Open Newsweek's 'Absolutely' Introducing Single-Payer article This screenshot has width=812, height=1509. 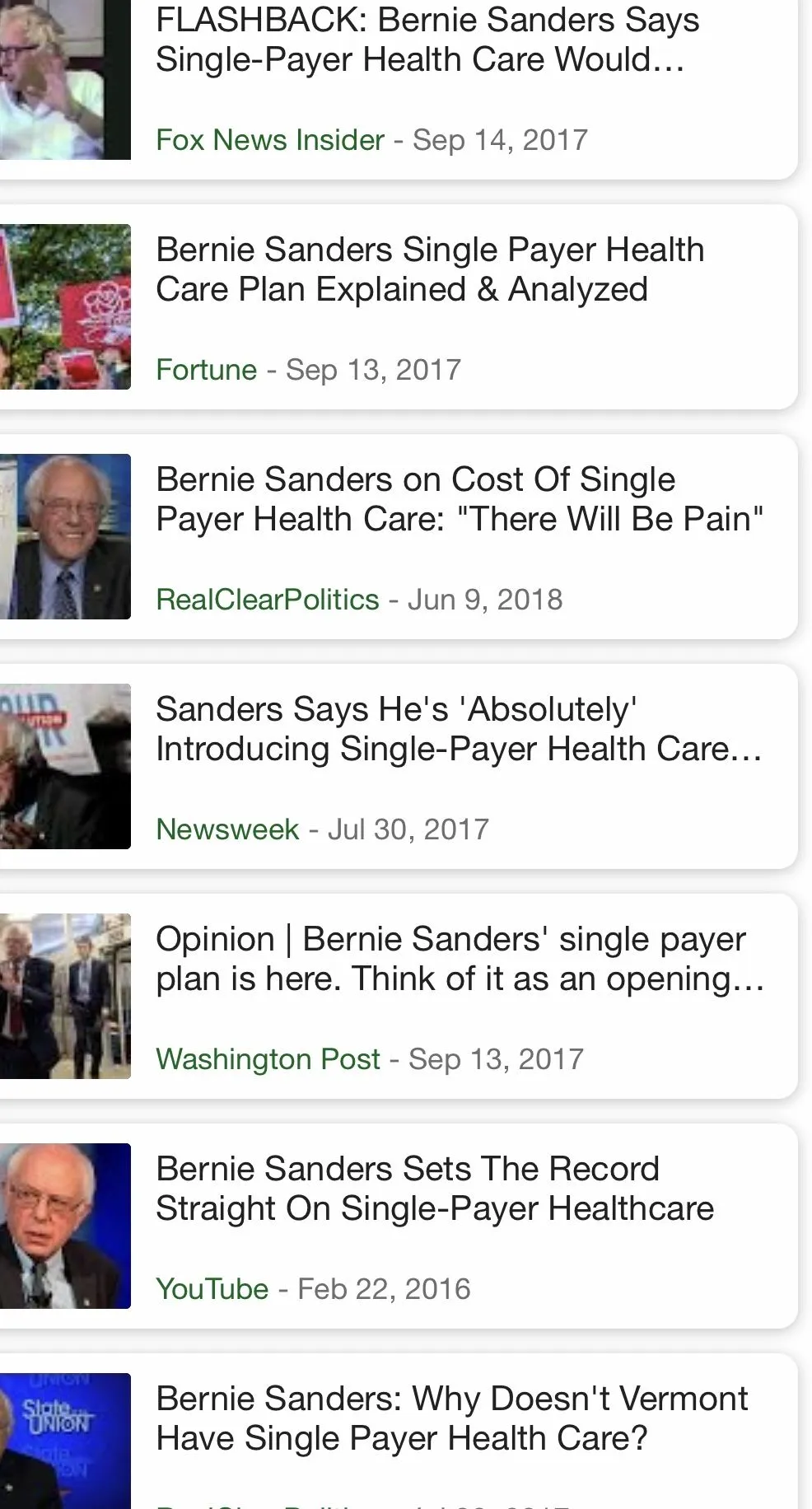(x=458, y=729)
